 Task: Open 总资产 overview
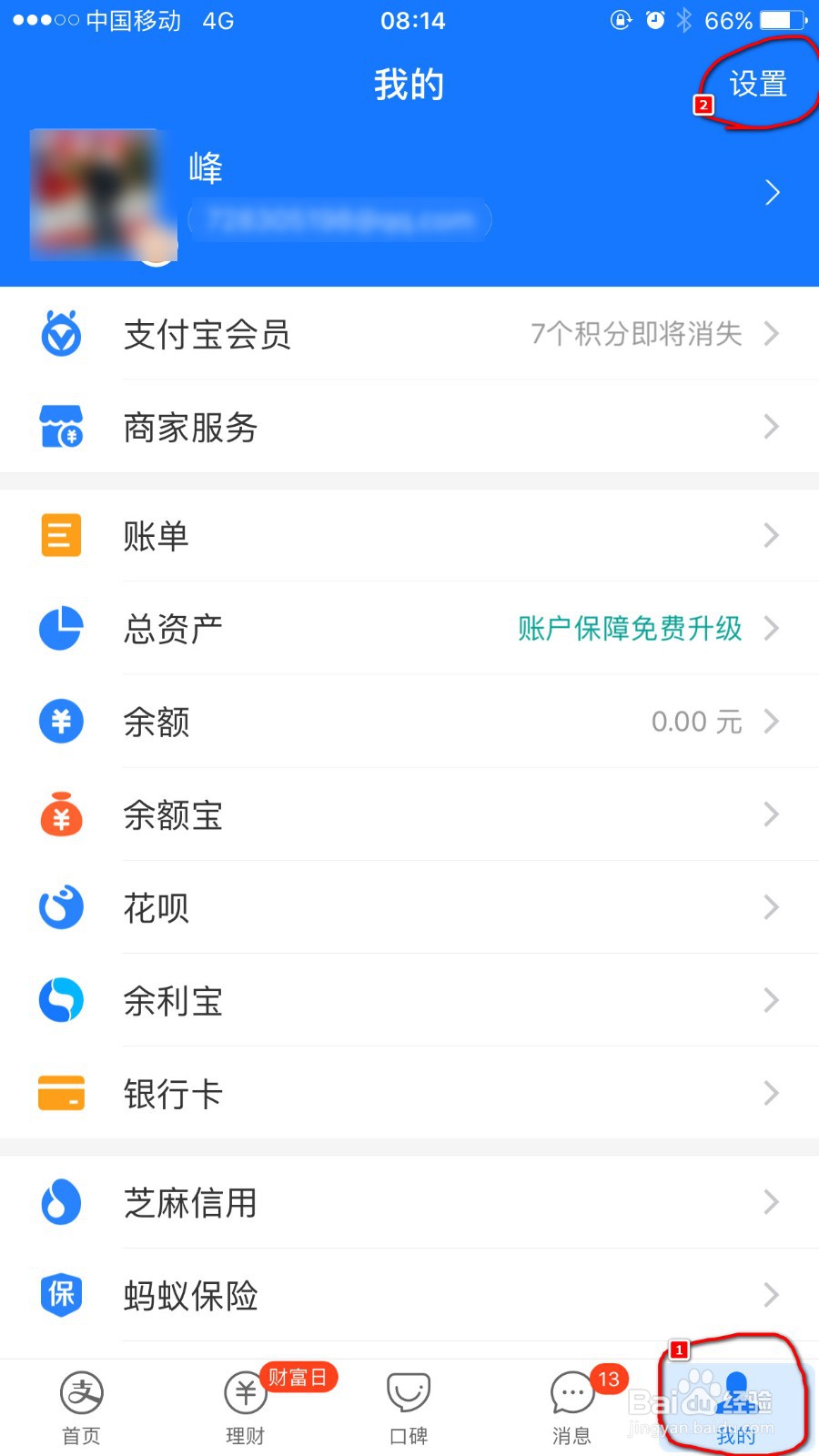pyautogui.click(x=409, y=629)
